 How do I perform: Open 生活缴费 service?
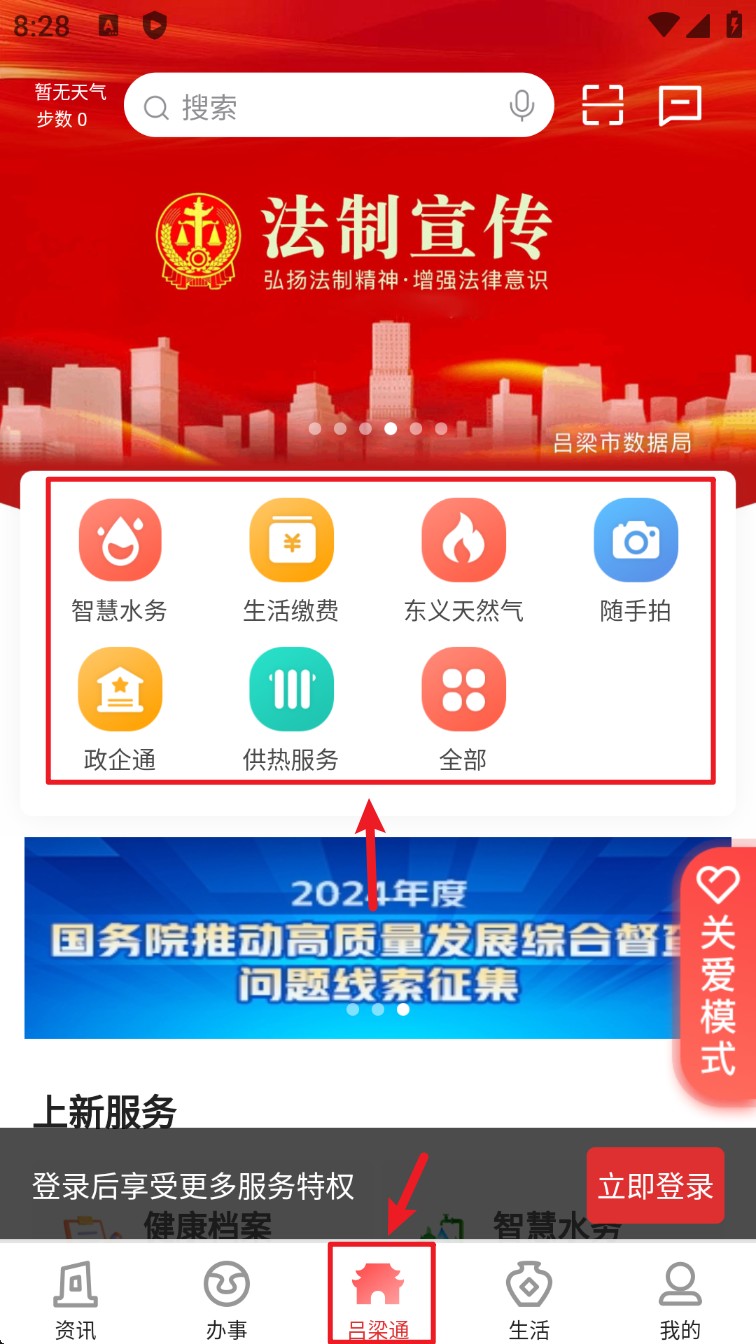coord(291,561)
